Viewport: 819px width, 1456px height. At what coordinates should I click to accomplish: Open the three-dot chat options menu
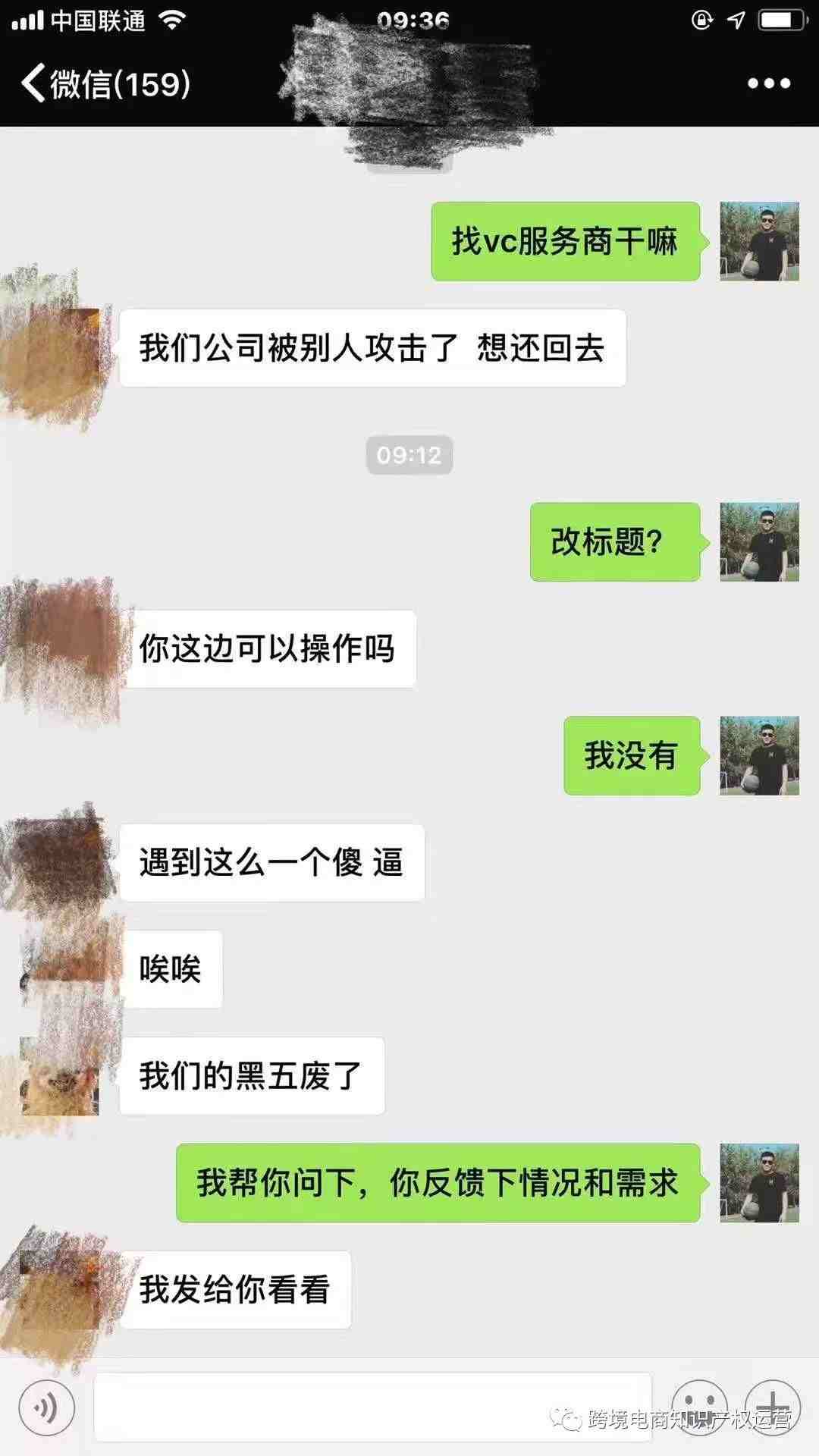(x=769, y=83)
